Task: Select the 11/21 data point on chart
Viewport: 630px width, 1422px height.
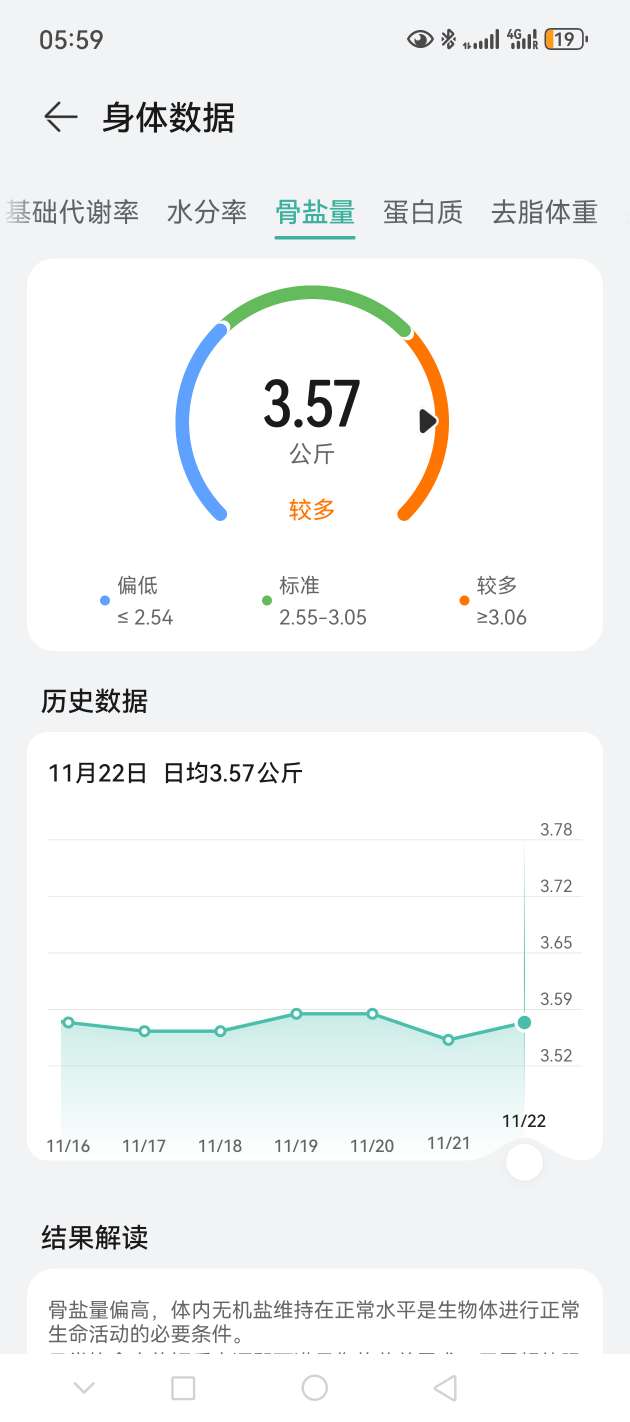Action: coord(448,1039)
